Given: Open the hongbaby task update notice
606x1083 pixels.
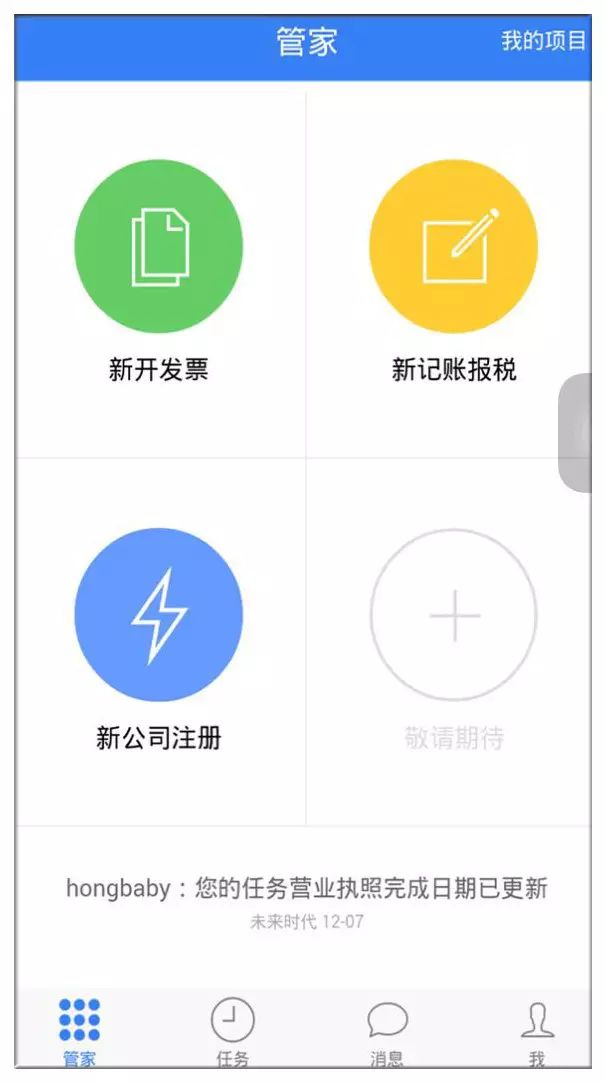Looking at the screenshot, I should click(x=306, y=901).
